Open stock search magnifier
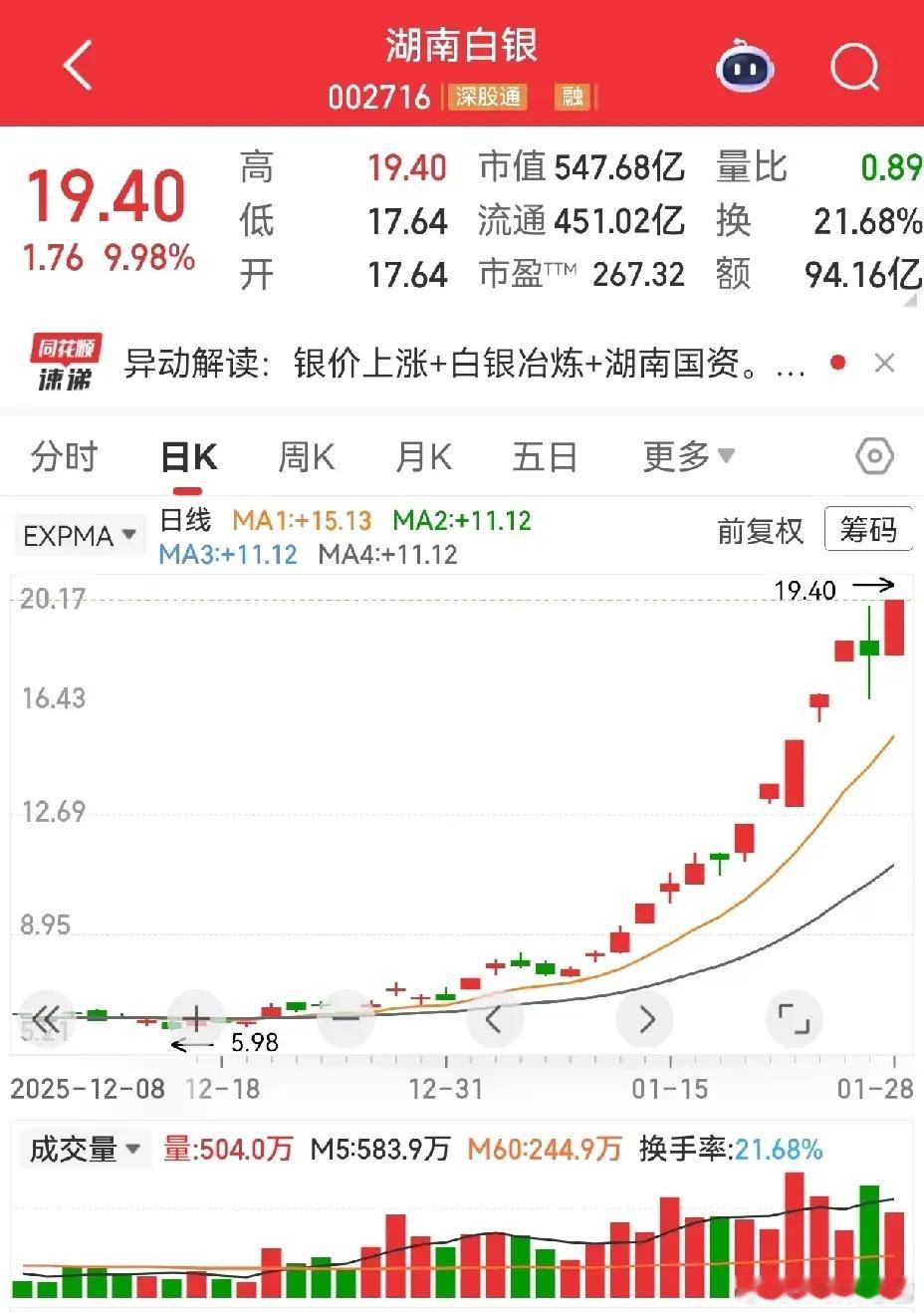Viewport: 924px width, 1313px height. [854, 68]
